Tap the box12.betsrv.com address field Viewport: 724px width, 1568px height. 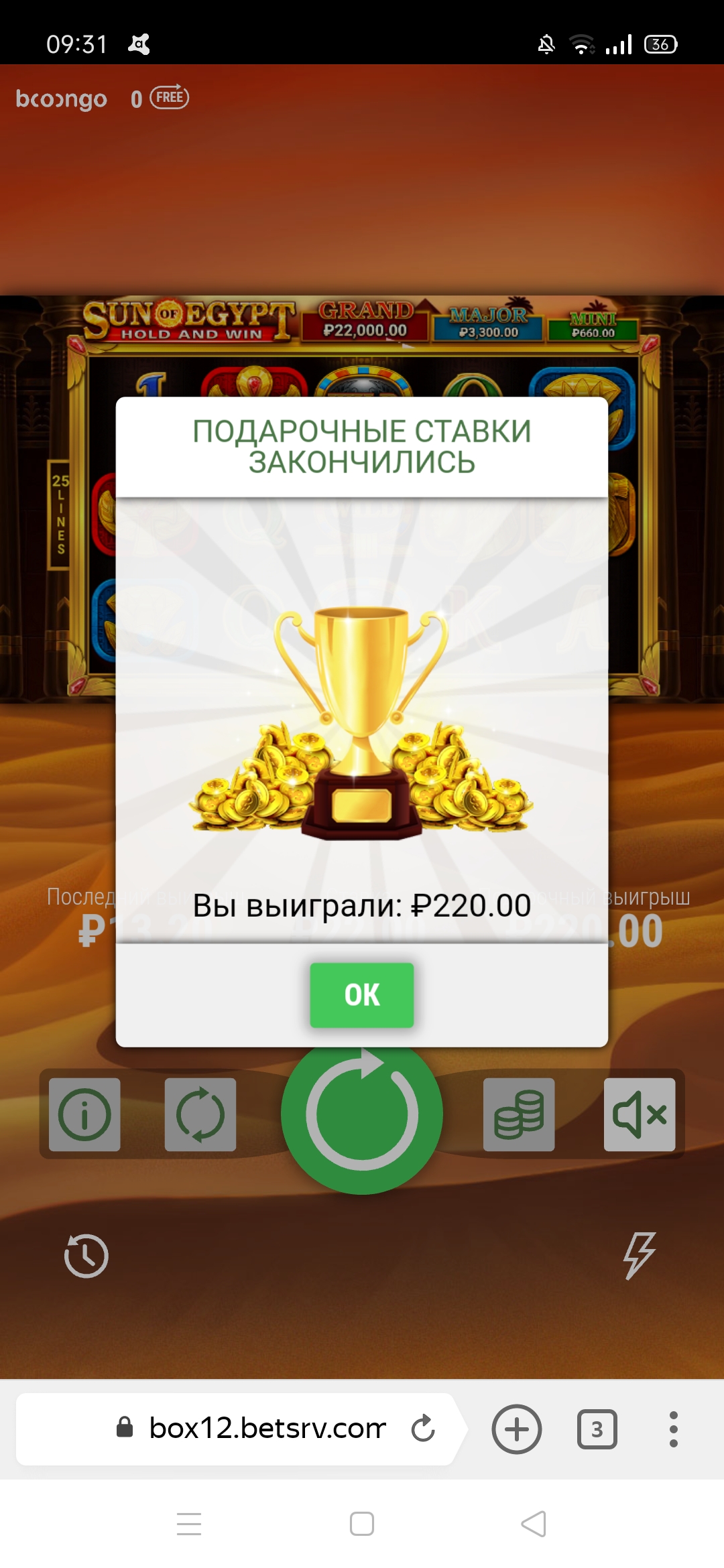point(267,1429)
